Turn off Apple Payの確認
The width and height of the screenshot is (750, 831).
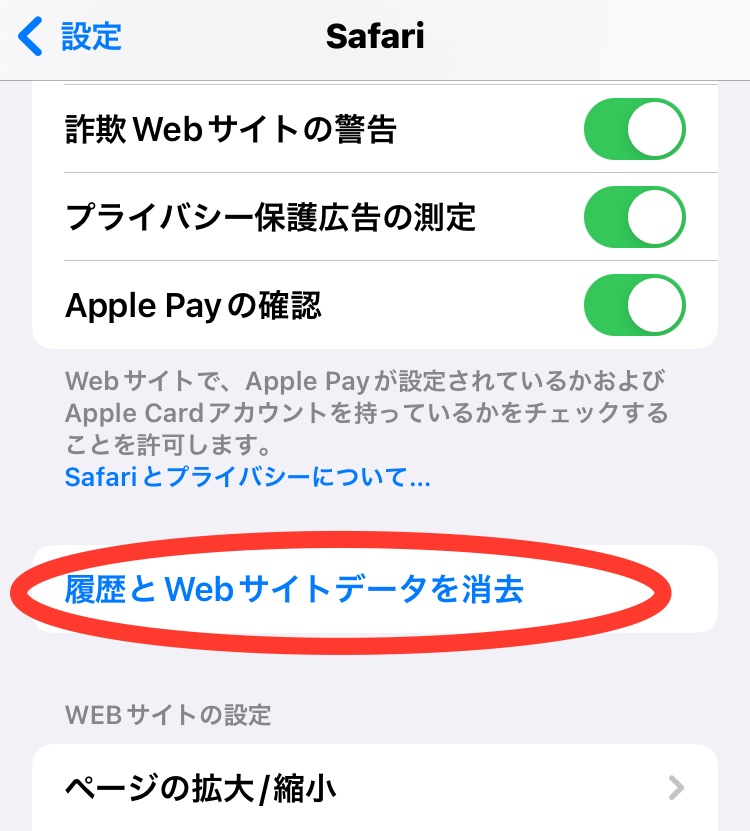[634, 304]
